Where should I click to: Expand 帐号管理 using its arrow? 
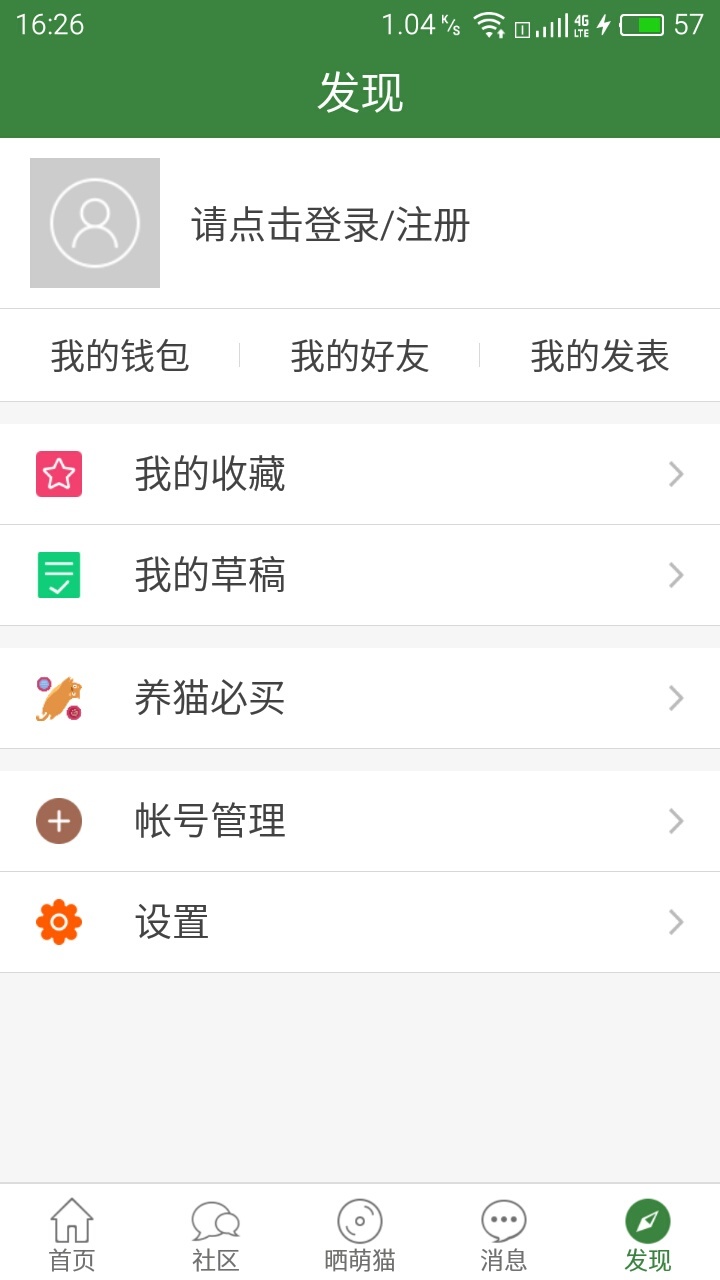coord(676,821)
